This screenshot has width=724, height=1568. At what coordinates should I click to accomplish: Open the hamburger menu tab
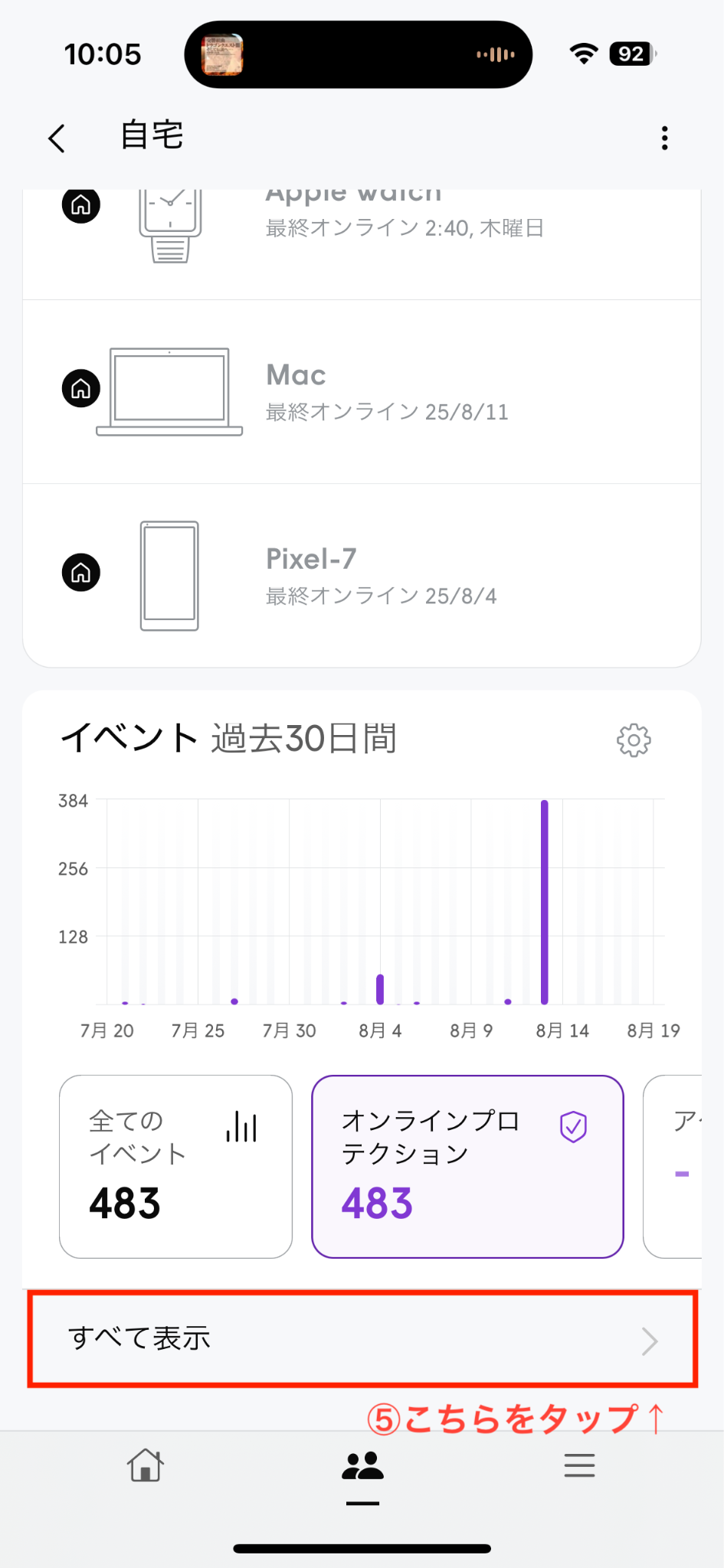579,1465
